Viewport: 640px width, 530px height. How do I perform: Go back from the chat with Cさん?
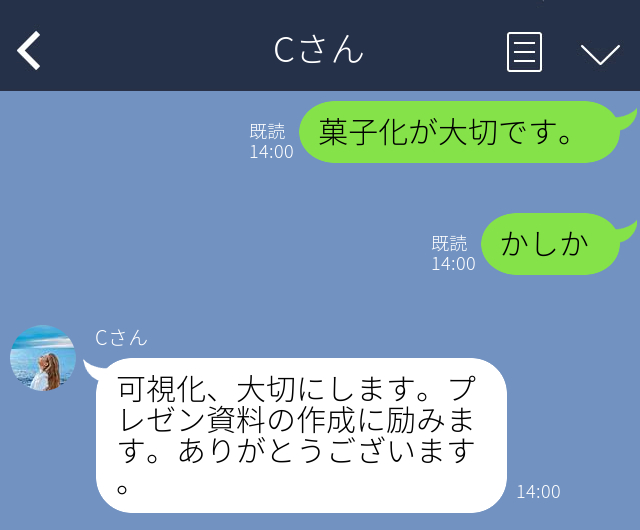click(x=30, y=51)
